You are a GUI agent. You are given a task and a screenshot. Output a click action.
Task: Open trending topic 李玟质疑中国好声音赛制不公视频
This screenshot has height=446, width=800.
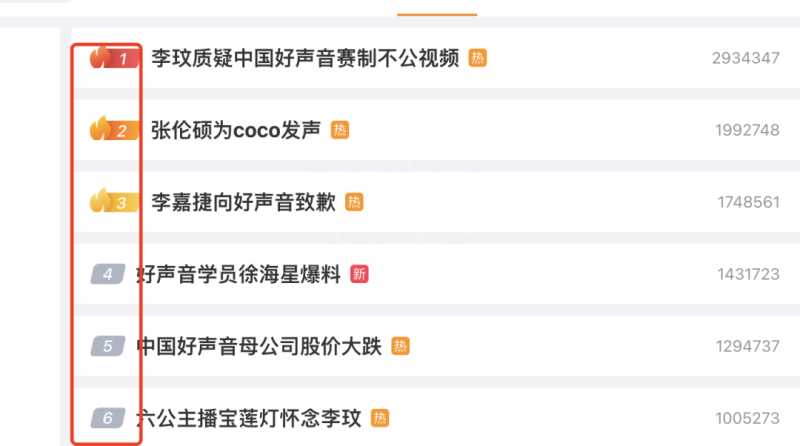305,58
